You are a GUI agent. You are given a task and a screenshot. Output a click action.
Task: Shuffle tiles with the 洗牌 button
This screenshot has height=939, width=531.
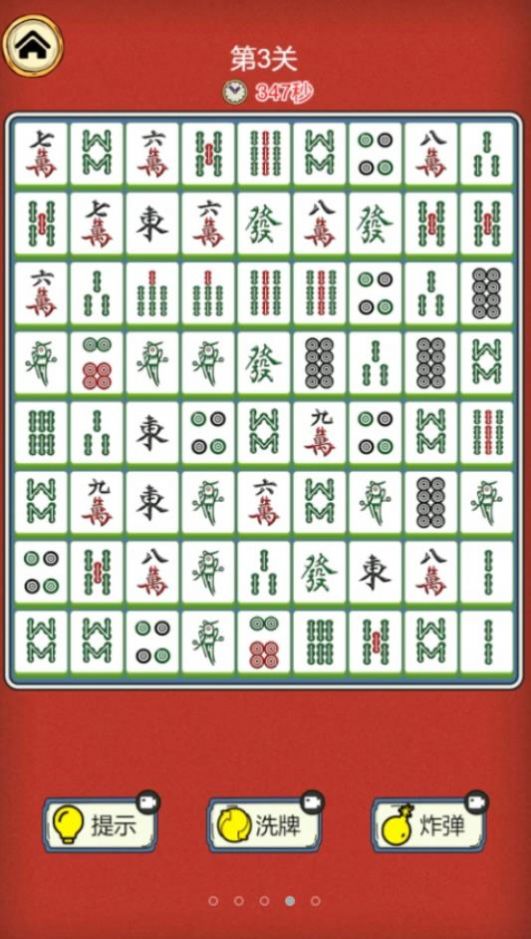coord(265,825)
